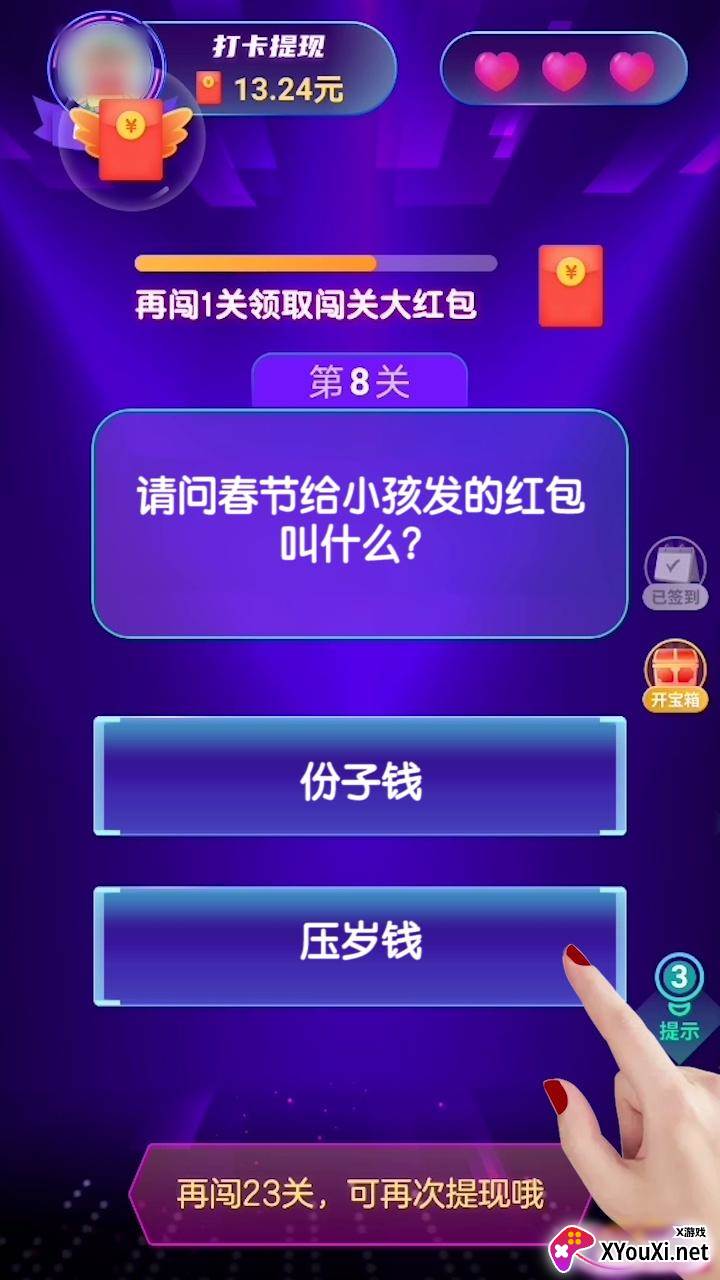Open the 已签到 check-in calendar

(676, 574)
